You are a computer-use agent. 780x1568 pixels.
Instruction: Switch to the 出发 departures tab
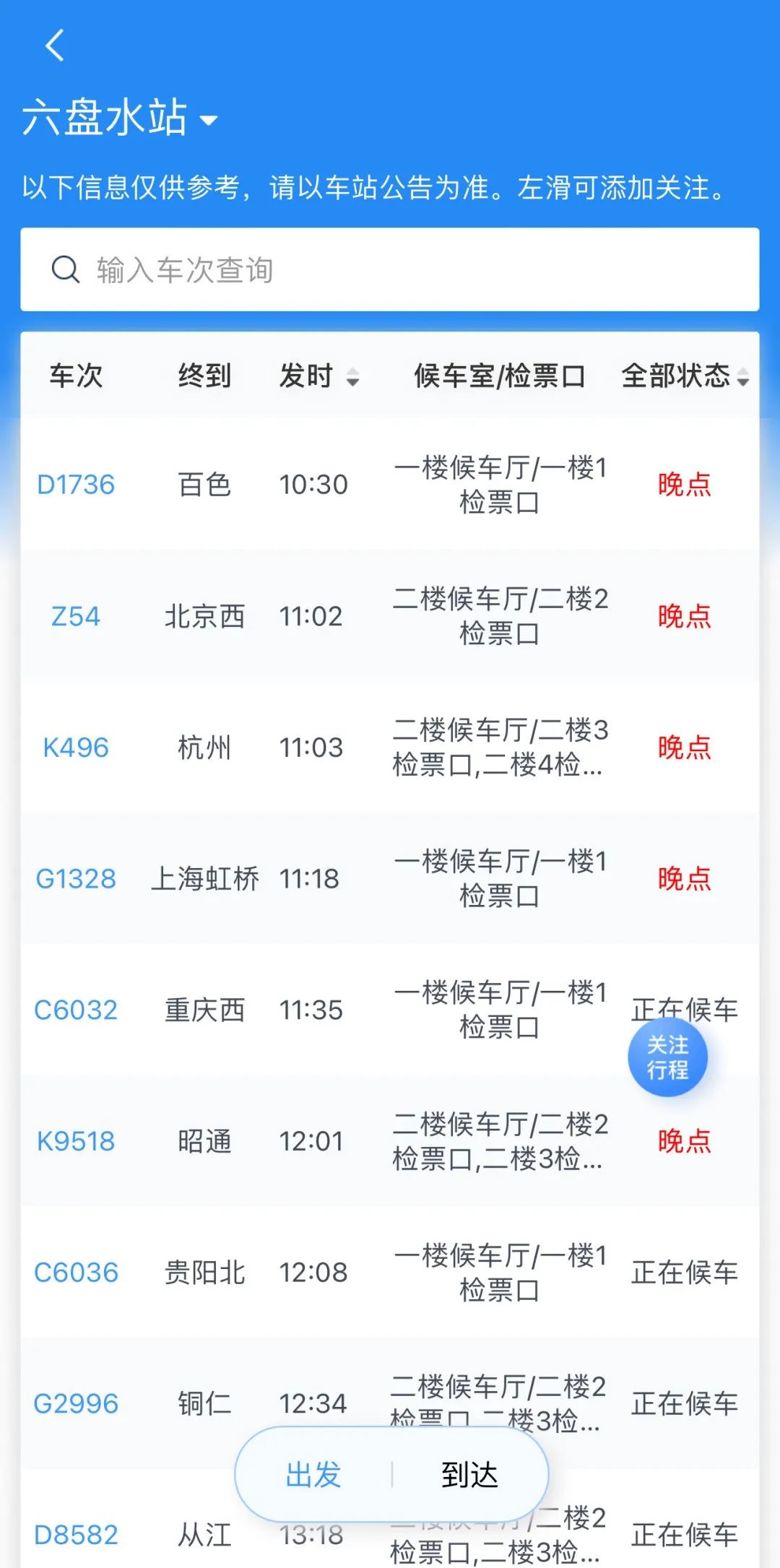click(313, 1475)
